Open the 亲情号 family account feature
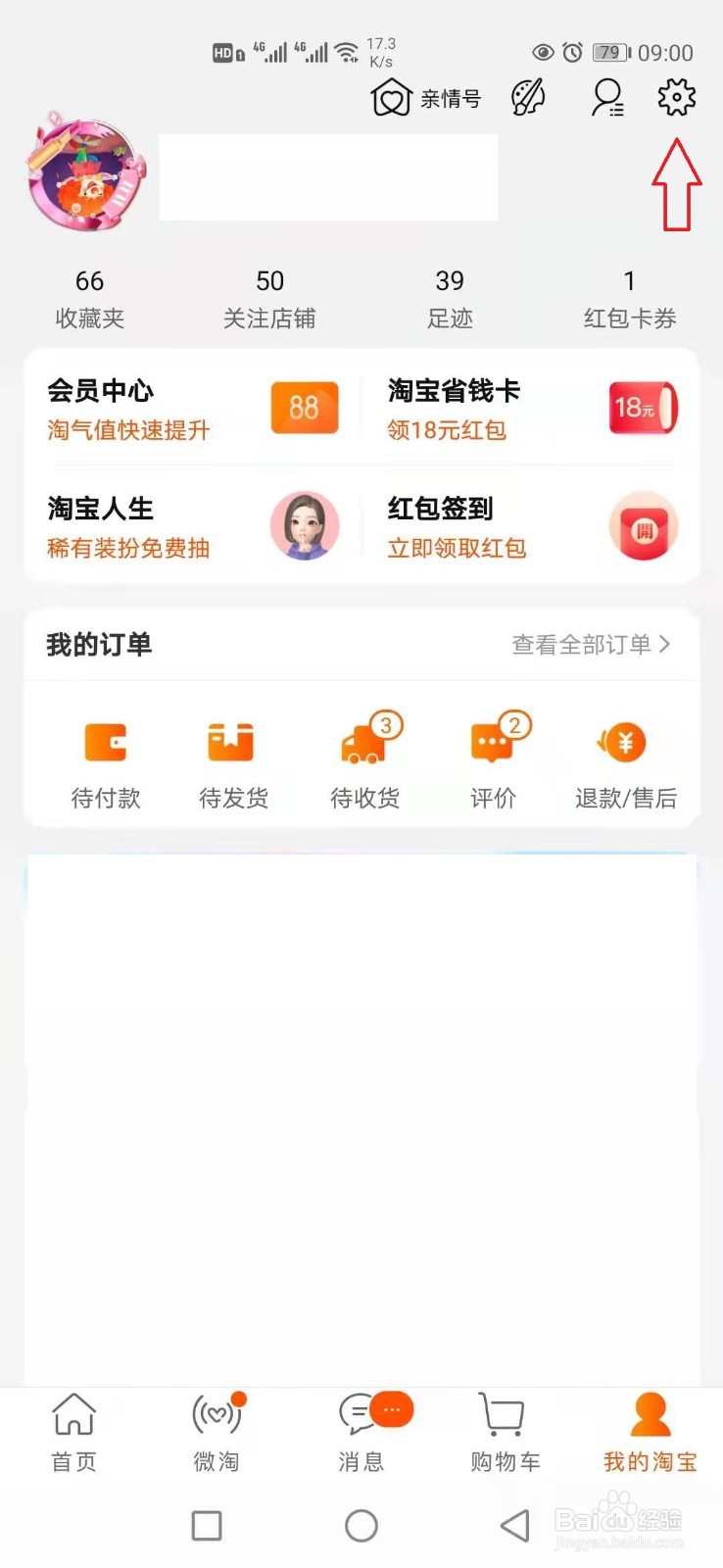 426,97
